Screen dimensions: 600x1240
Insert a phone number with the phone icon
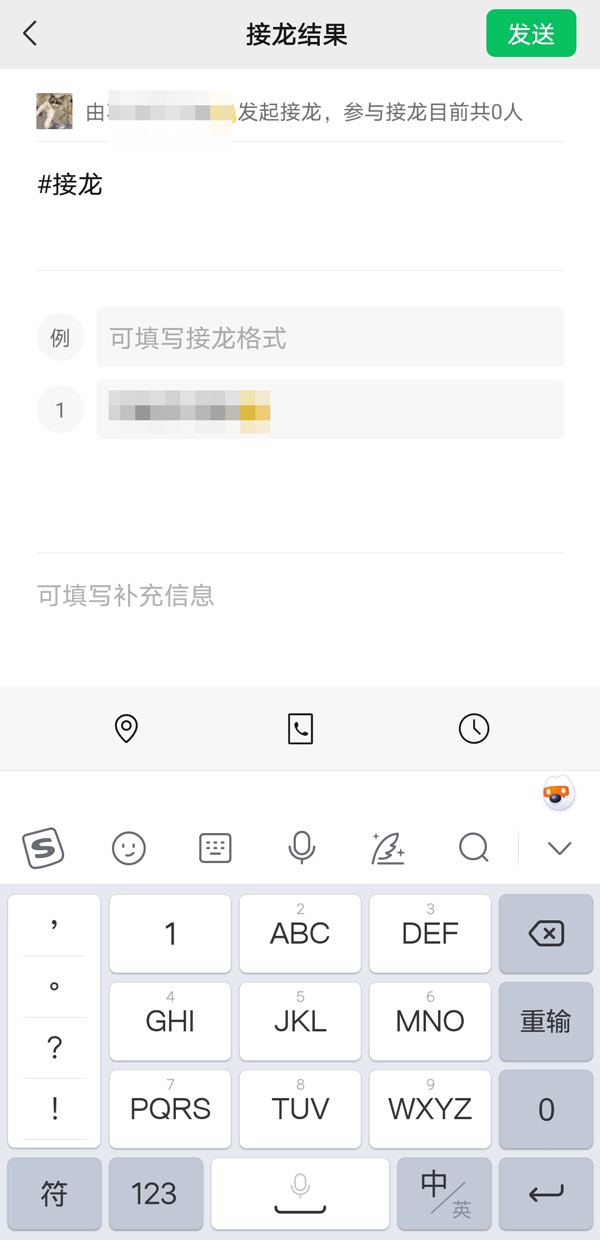click(300, 729)
